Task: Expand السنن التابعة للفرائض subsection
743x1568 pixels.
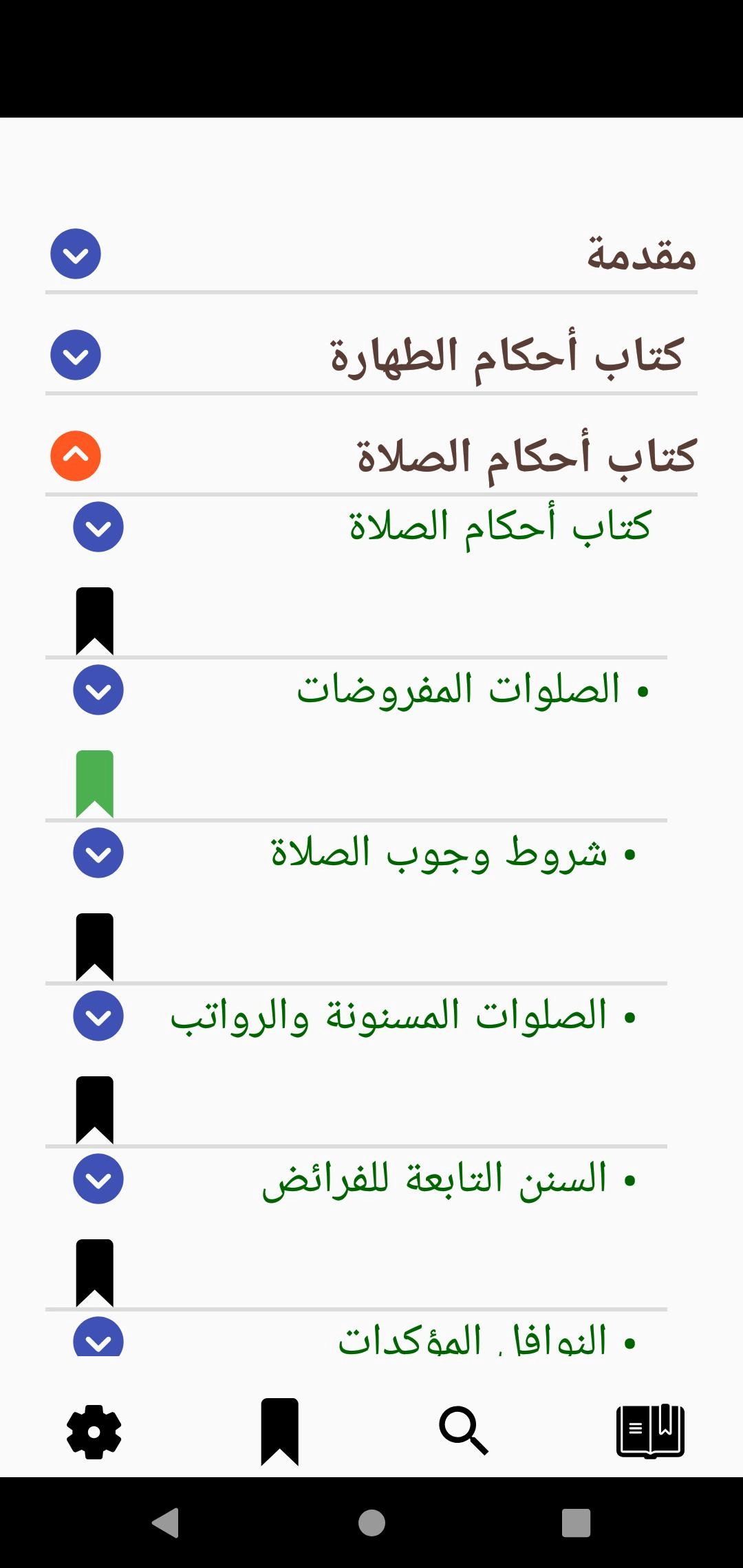Action: (98, 1179)
